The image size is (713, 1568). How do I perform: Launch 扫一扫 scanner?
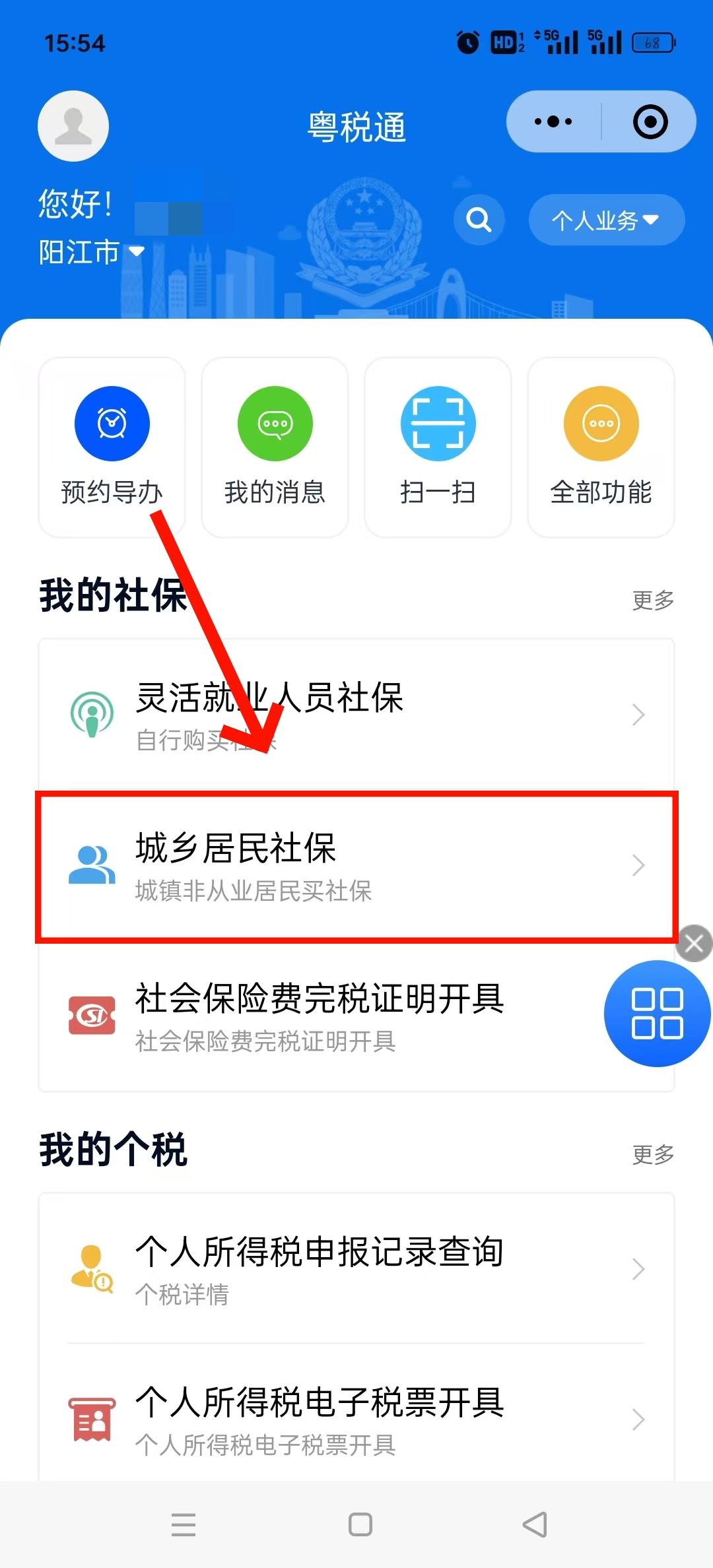pos(438,447)
